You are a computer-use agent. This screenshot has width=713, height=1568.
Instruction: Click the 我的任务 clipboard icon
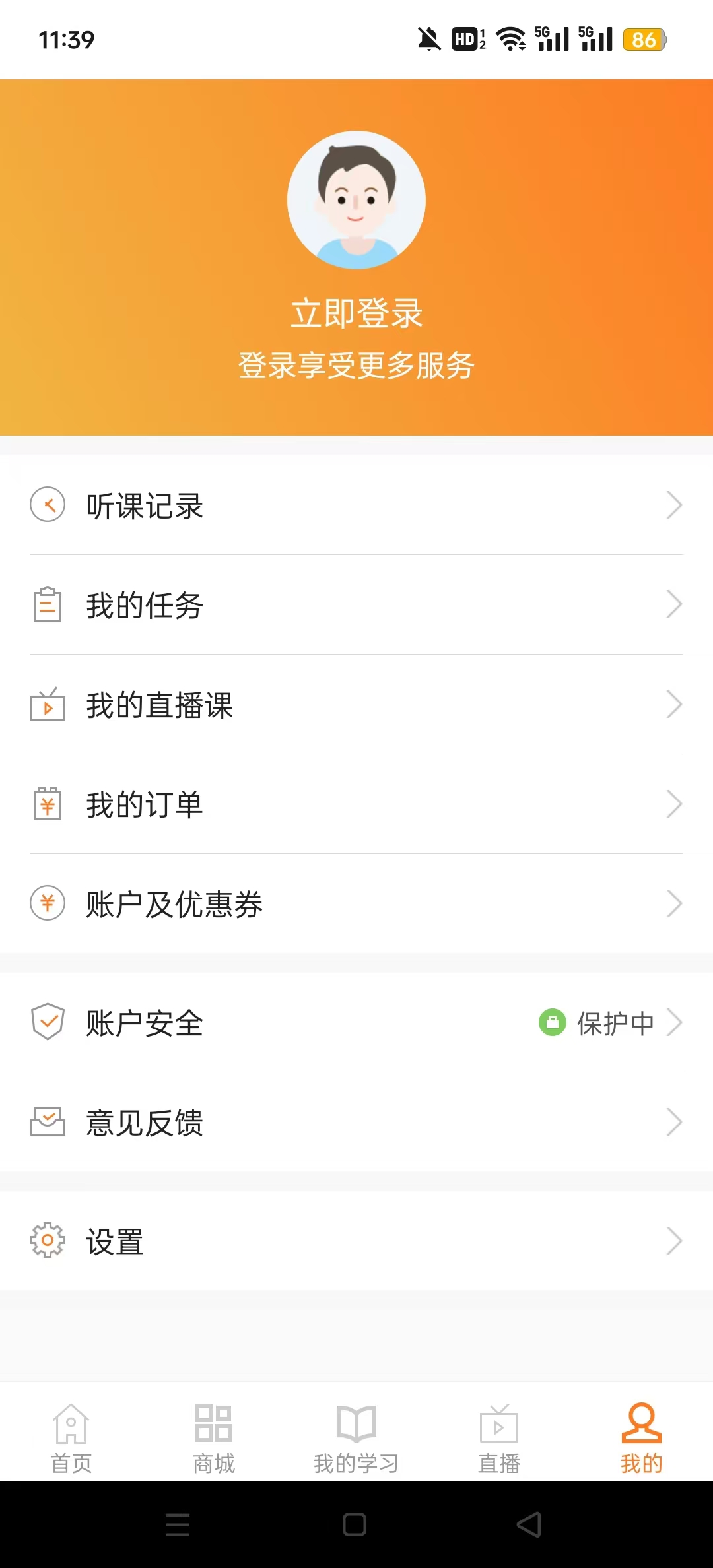click(x=46, y=604)
